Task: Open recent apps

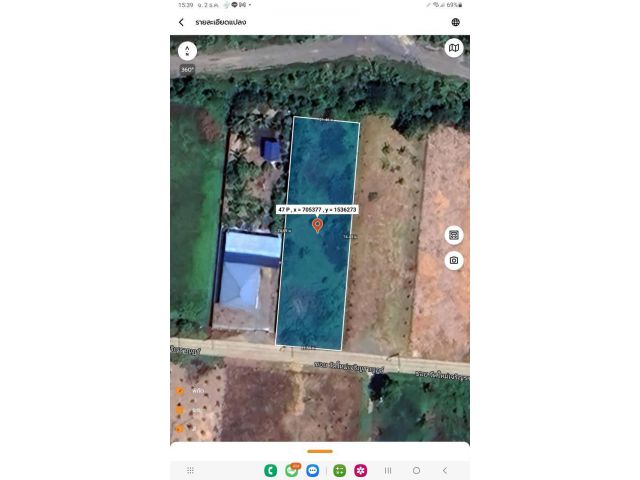Action: coord(388,470)
